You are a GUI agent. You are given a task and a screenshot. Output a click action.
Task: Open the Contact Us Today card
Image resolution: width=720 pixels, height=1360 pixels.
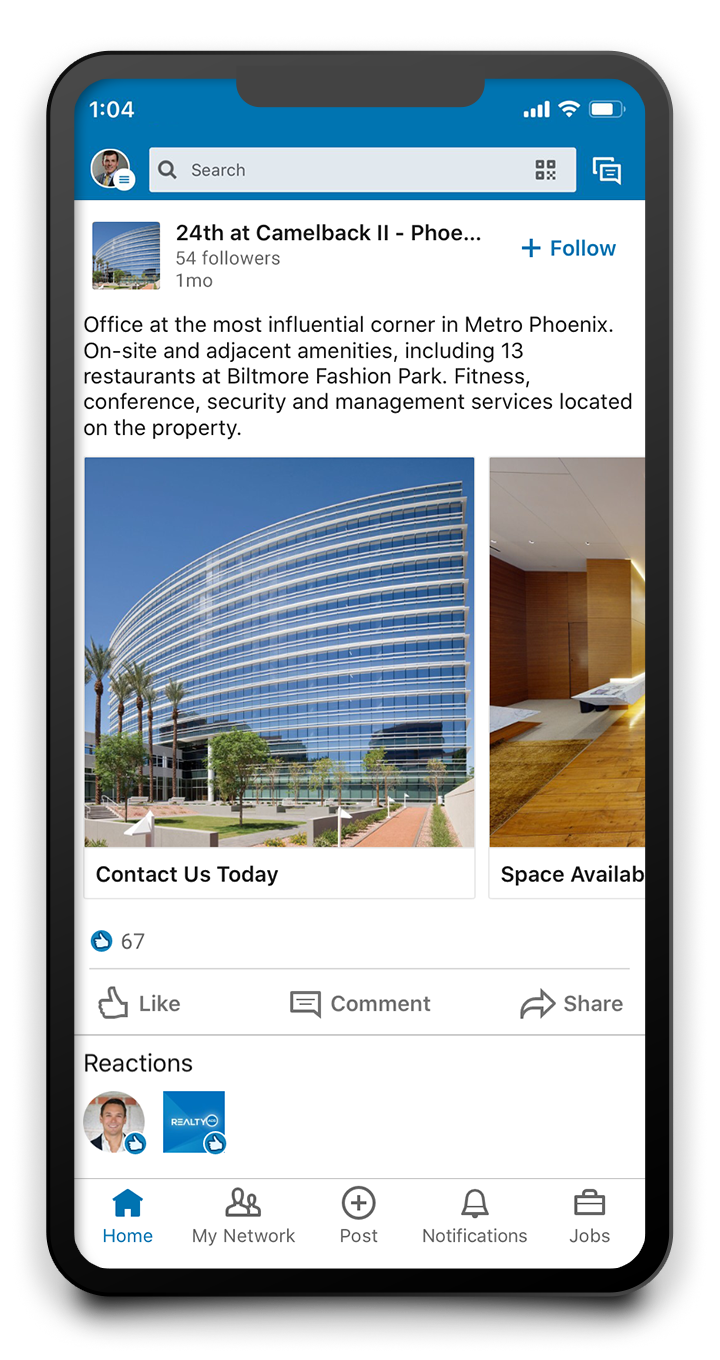tap(279, 677)
